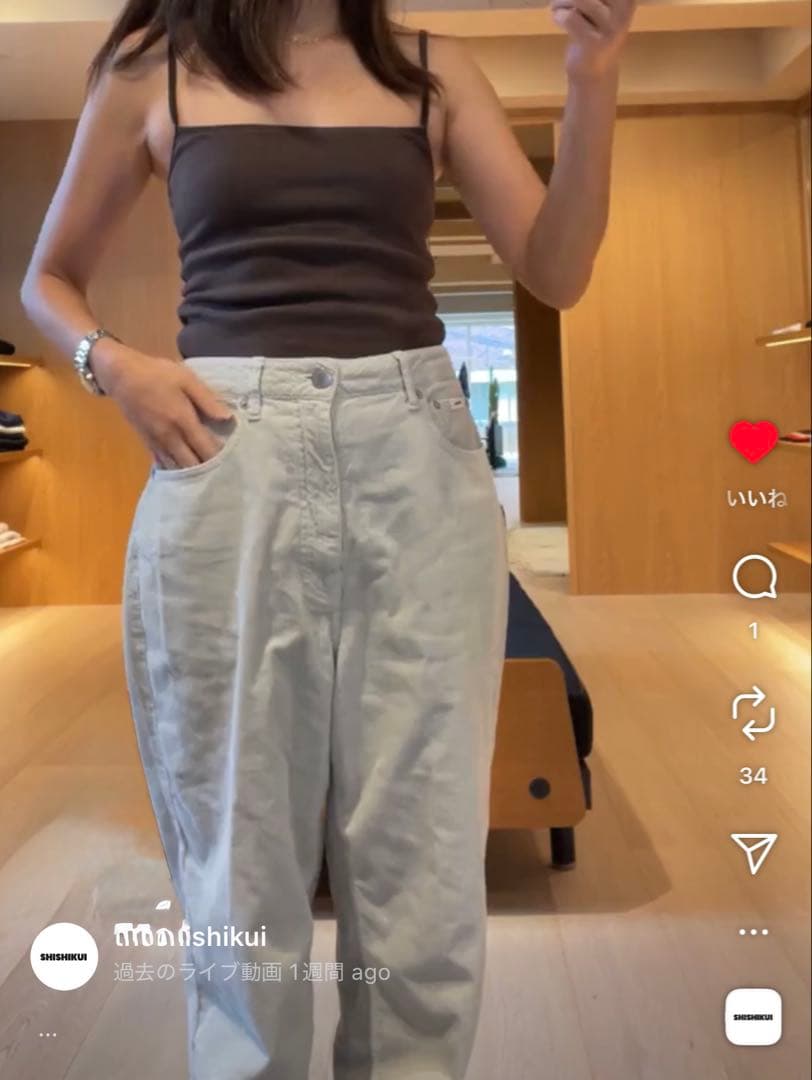Open the comments on this reel

point(753,578)
